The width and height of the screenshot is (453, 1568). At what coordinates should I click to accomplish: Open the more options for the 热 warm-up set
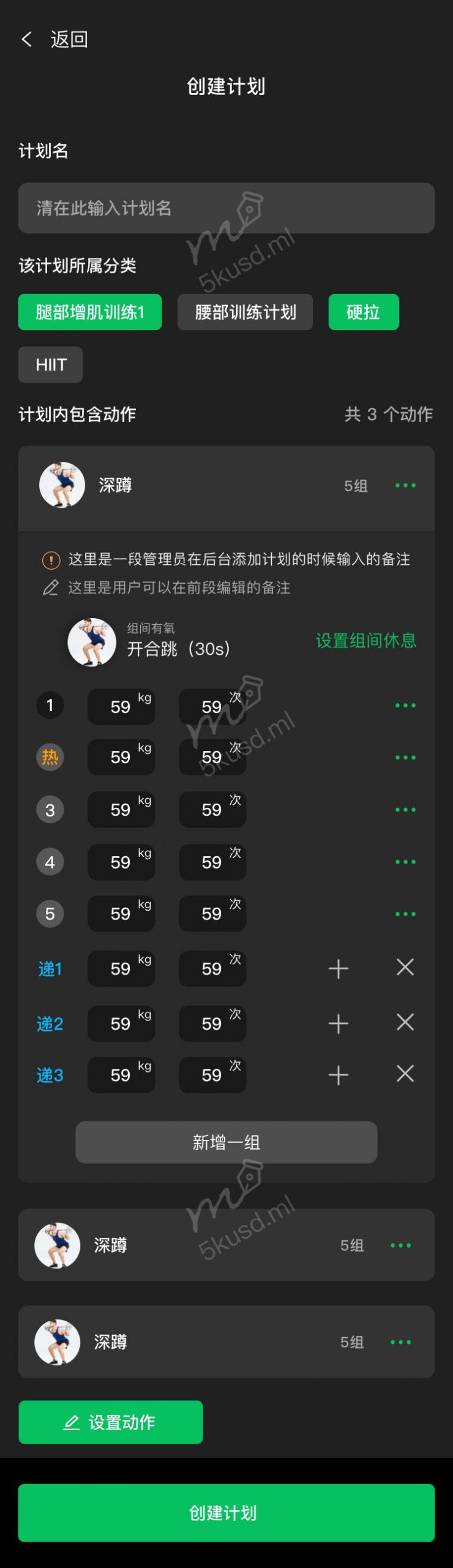(405, 757)
